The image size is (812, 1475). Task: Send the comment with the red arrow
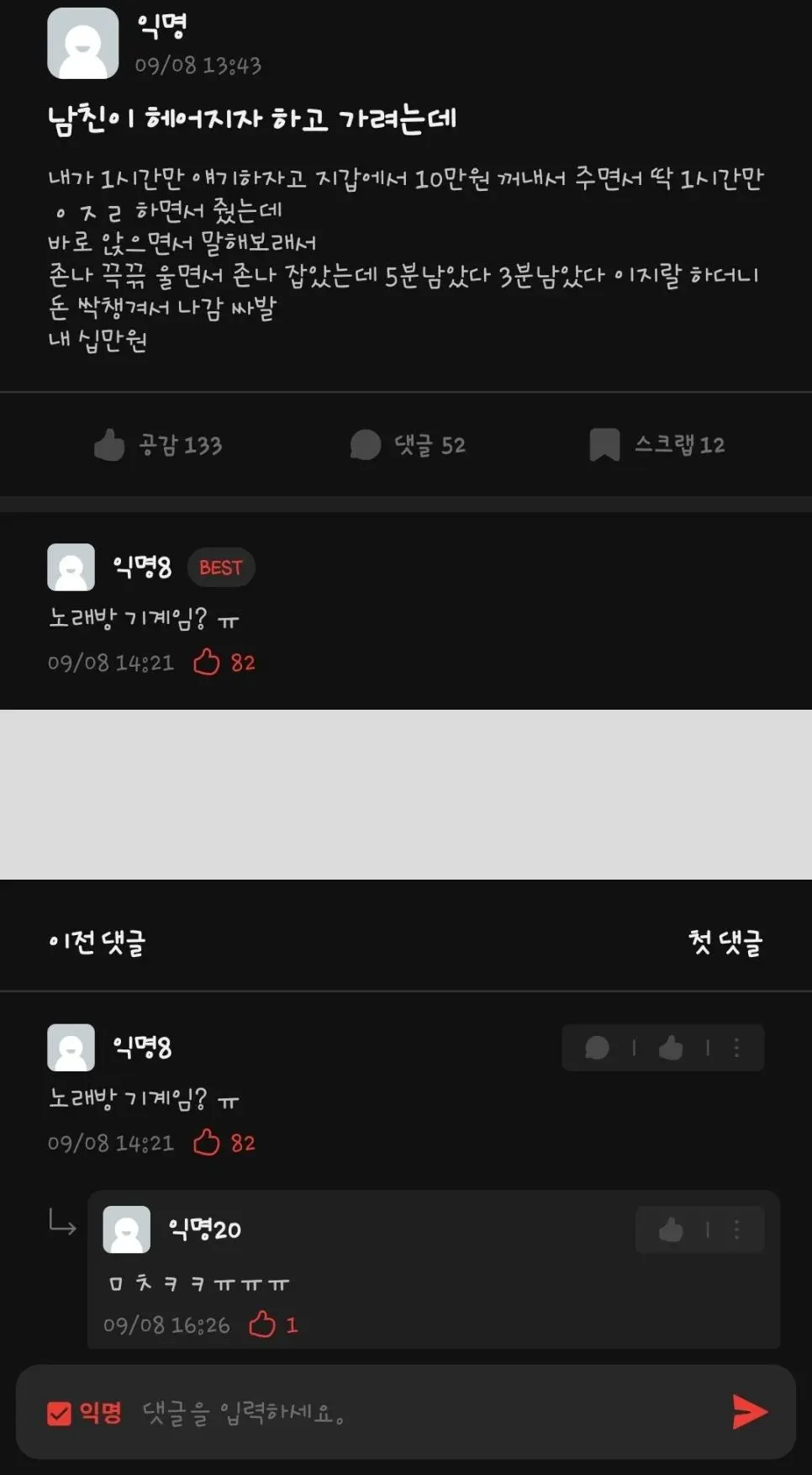pos(750,1412)
